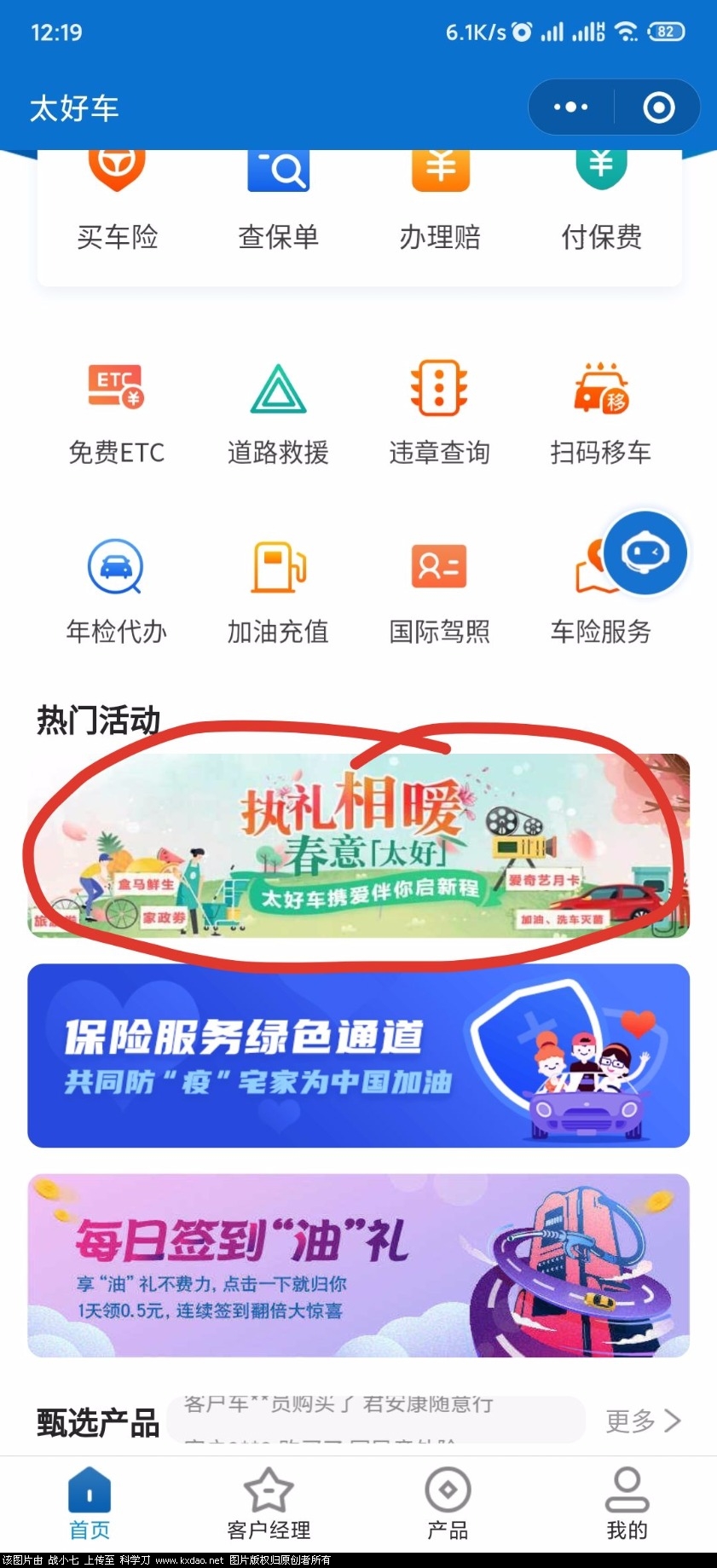The height and width of the screenshot is (1568, 717).
Task: Open the mini program more-options menu
Action: point(570,107)
